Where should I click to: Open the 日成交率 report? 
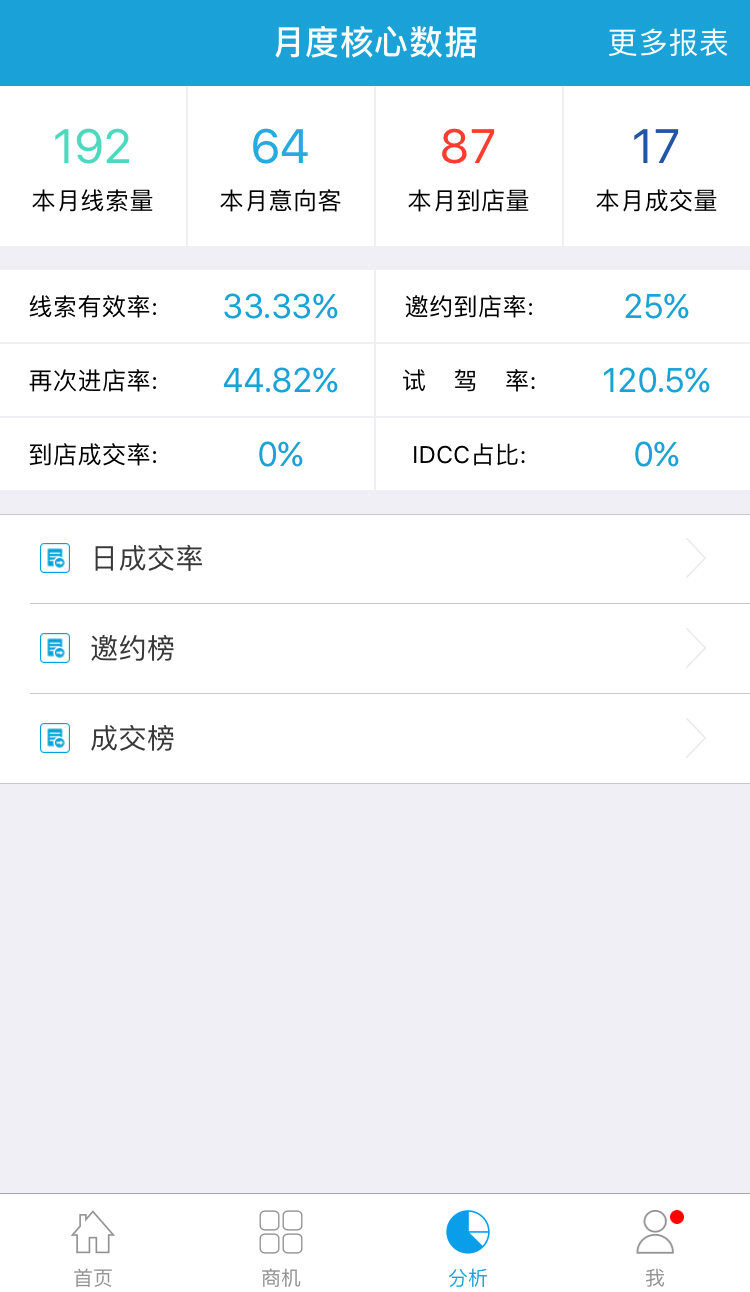click(x=375, y=559)
